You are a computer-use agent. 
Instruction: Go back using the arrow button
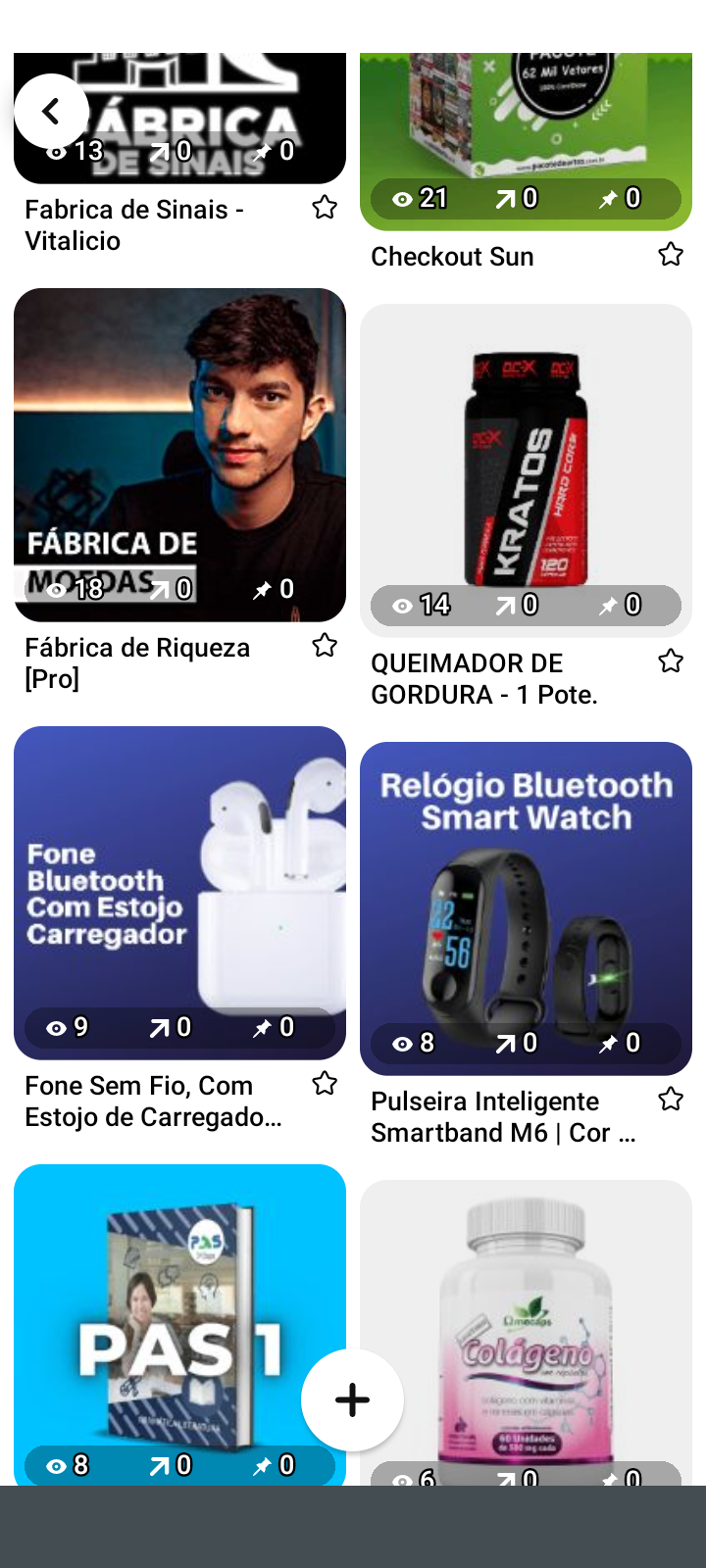coord(51,112)
